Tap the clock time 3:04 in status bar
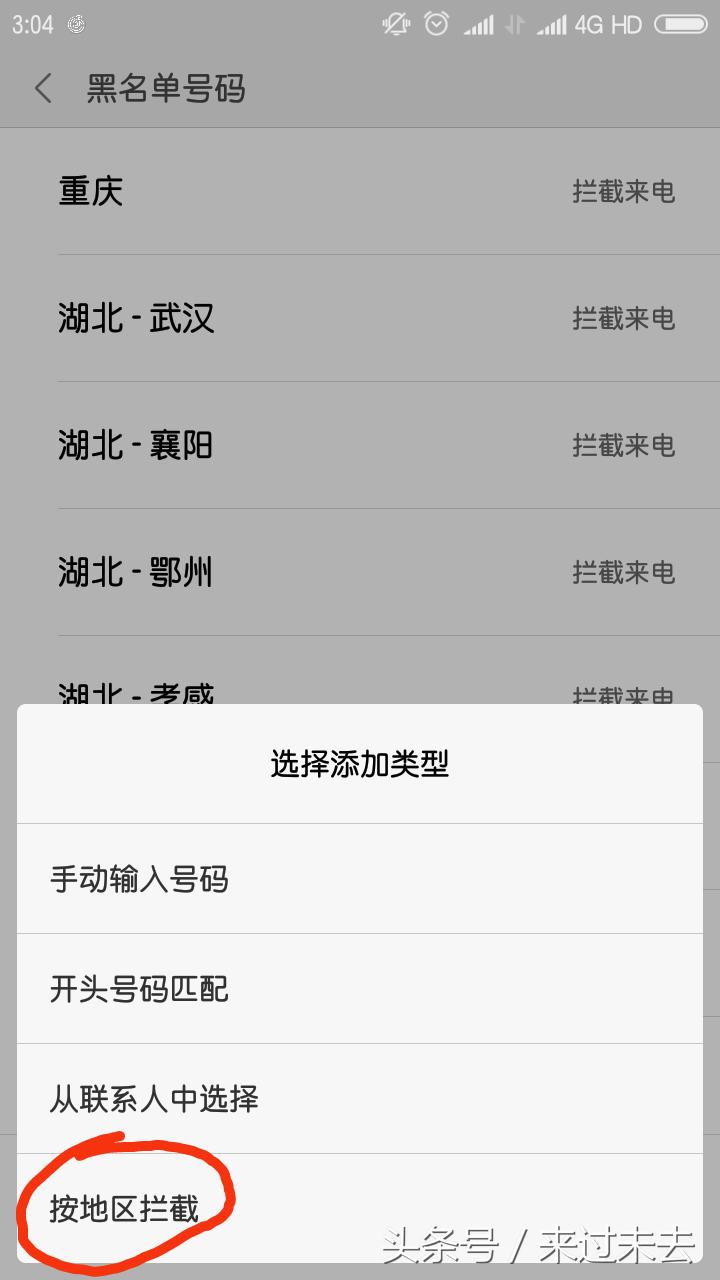Image resolution: width=720 pixels, height=1280 pixels. [x=32, y=23]
